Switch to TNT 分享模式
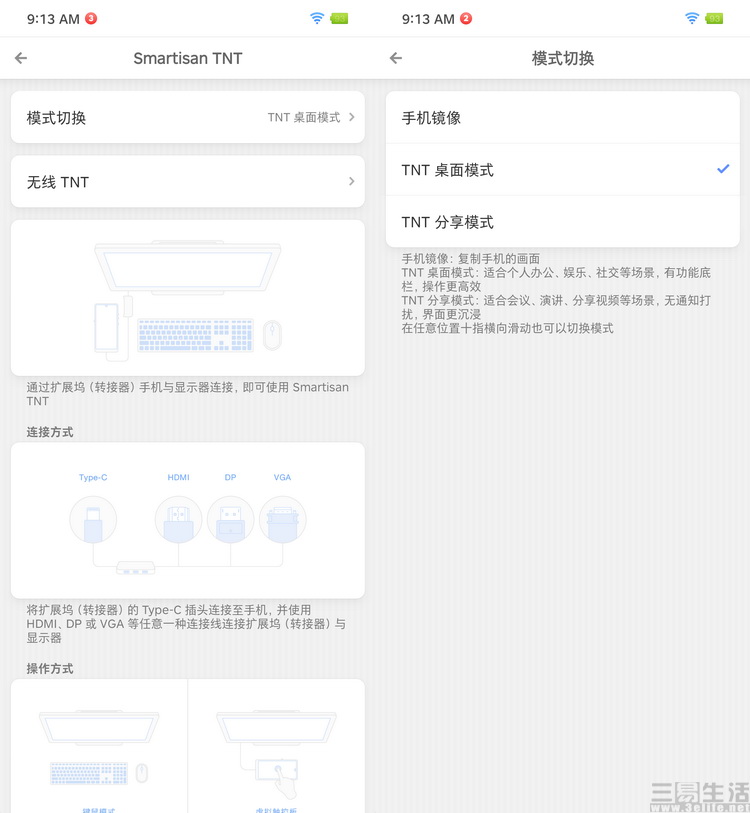The width and height of the screenshot is (750, 813). coord(562,222)
